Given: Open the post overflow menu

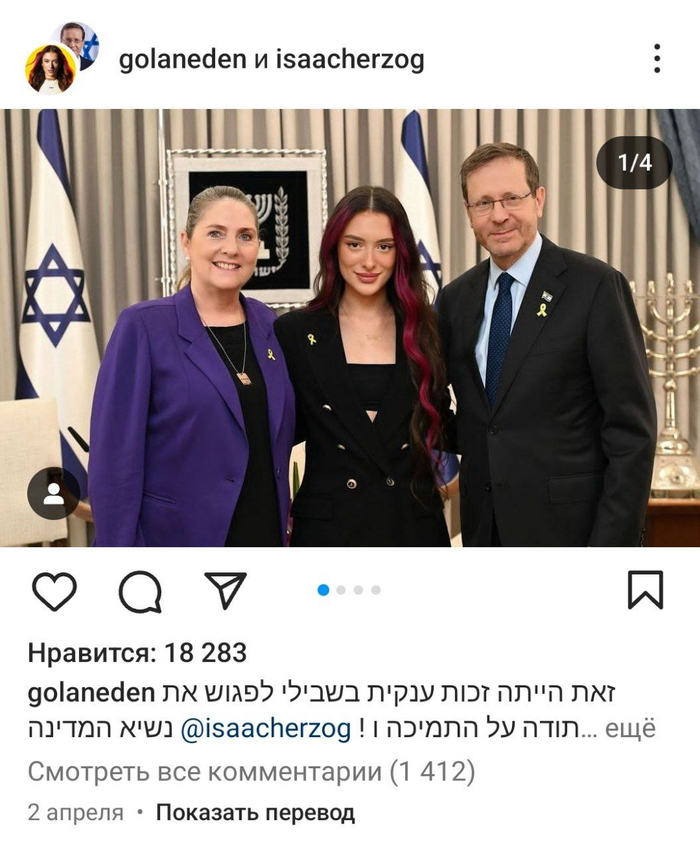Looking at the screenshot, I should pos(657,59).
